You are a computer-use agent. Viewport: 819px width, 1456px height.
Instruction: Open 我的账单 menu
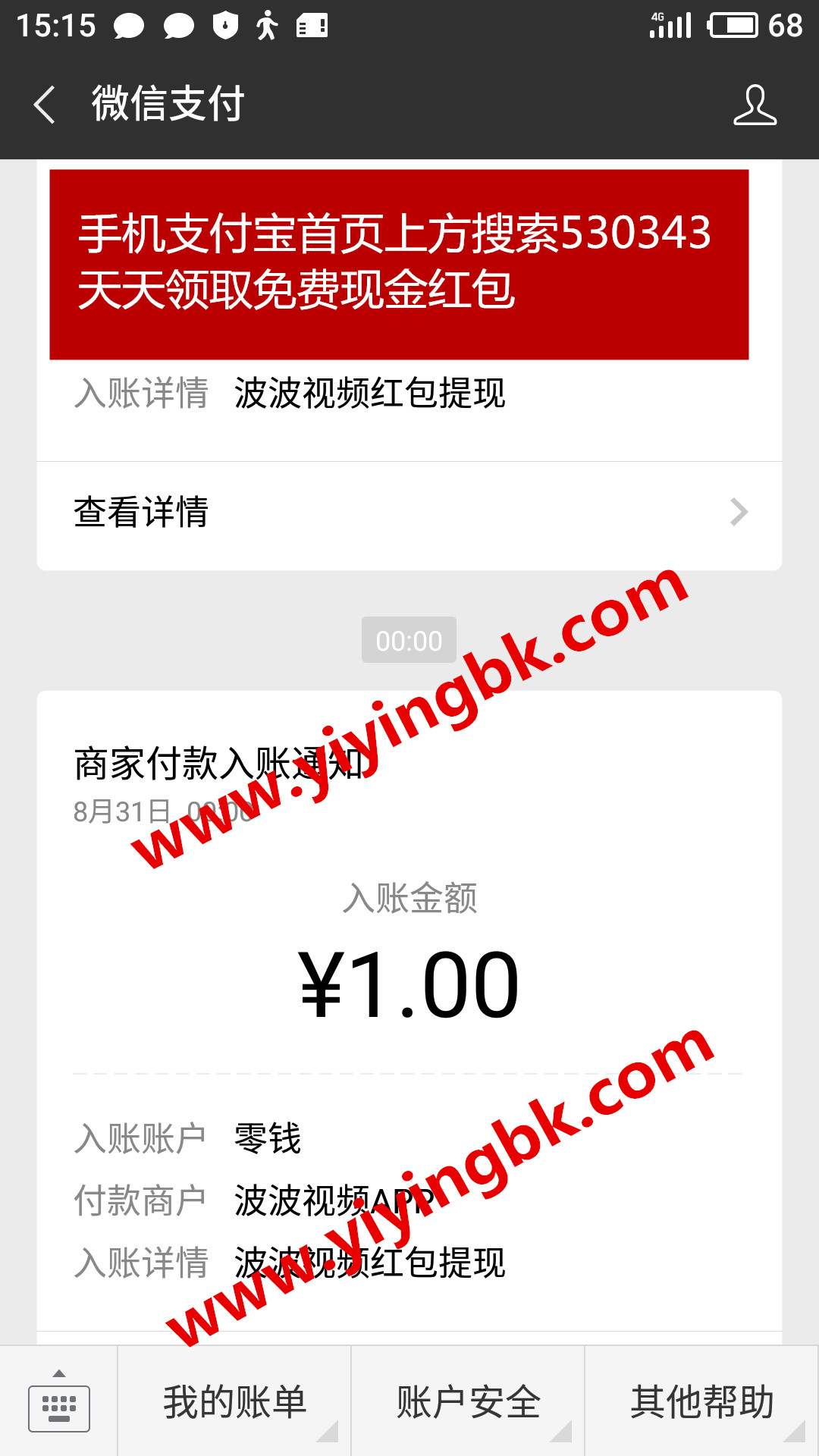pyautogui.click(x=235, y=1402)
